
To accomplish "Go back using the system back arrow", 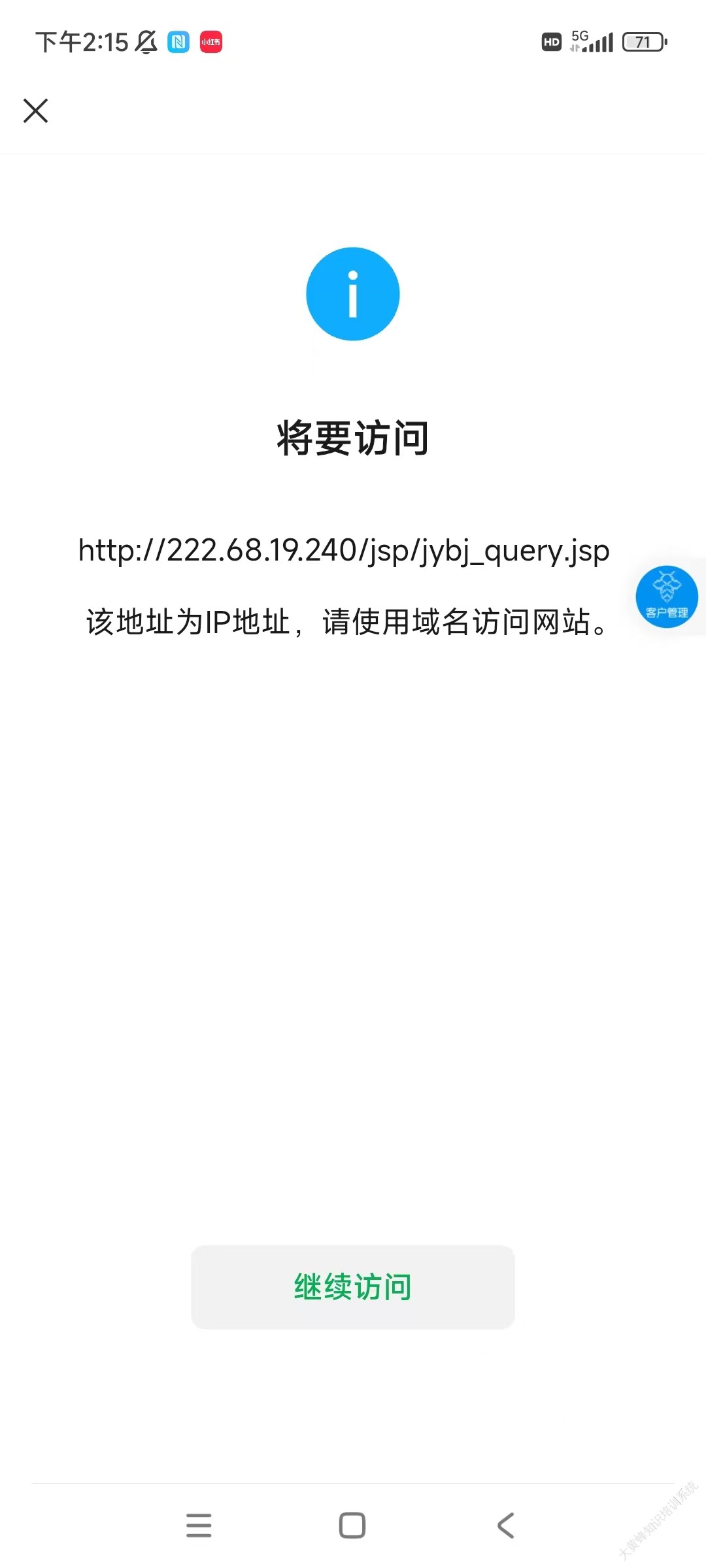I will tap(505, 1526).
